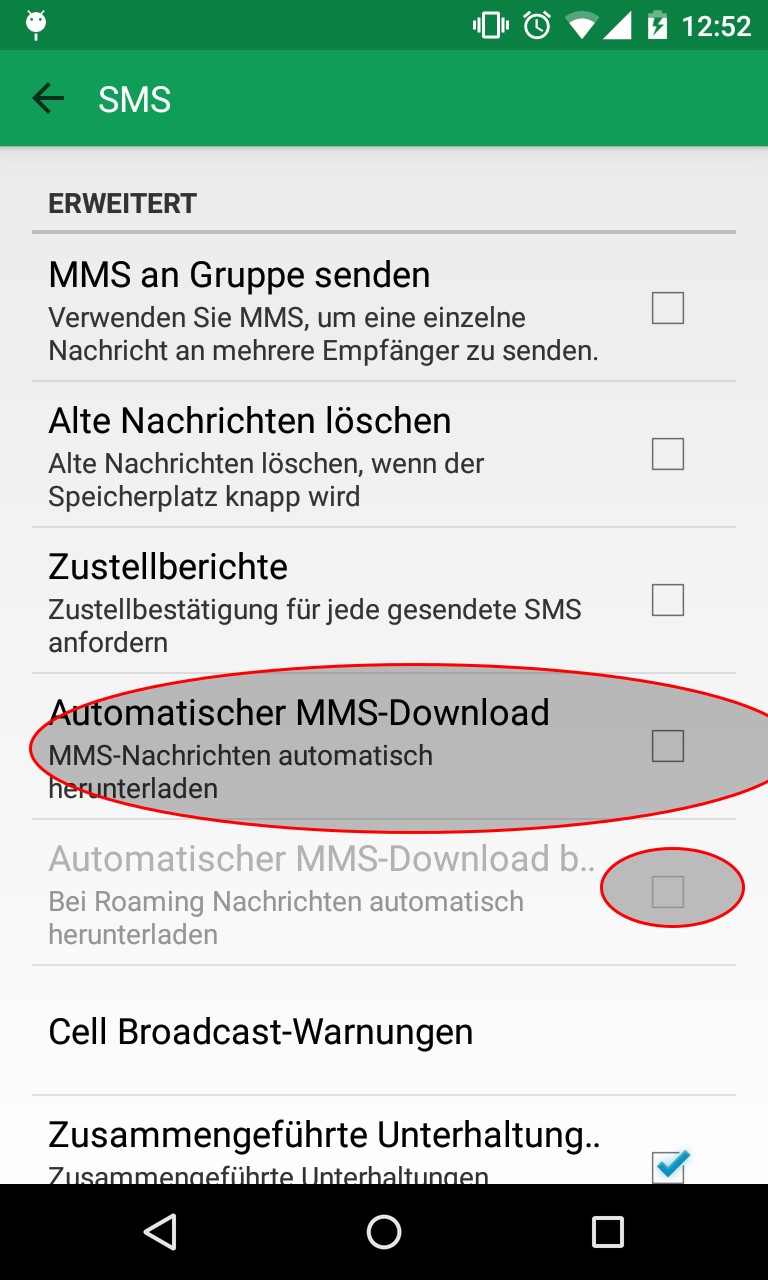768x1280 pixels.
Task: Enable MMS an Gruppe senden checkbox
Action: click(668, 308)
